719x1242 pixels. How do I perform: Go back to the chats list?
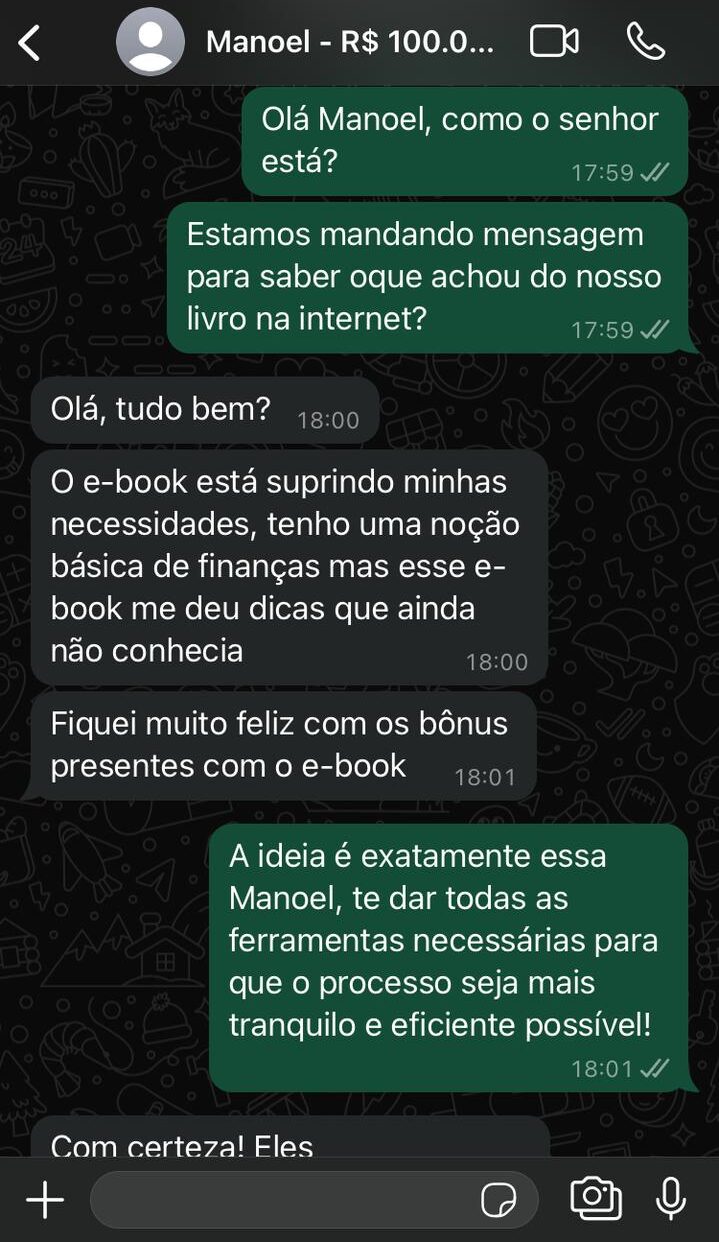pyautogui.click(x=30, y=43)
